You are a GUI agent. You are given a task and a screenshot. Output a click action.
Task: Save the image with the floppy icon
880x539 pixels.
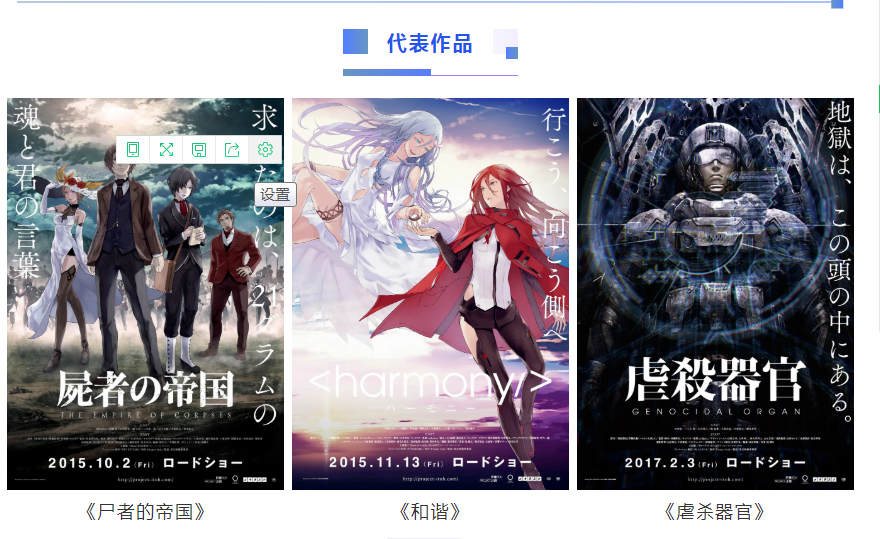199,150
